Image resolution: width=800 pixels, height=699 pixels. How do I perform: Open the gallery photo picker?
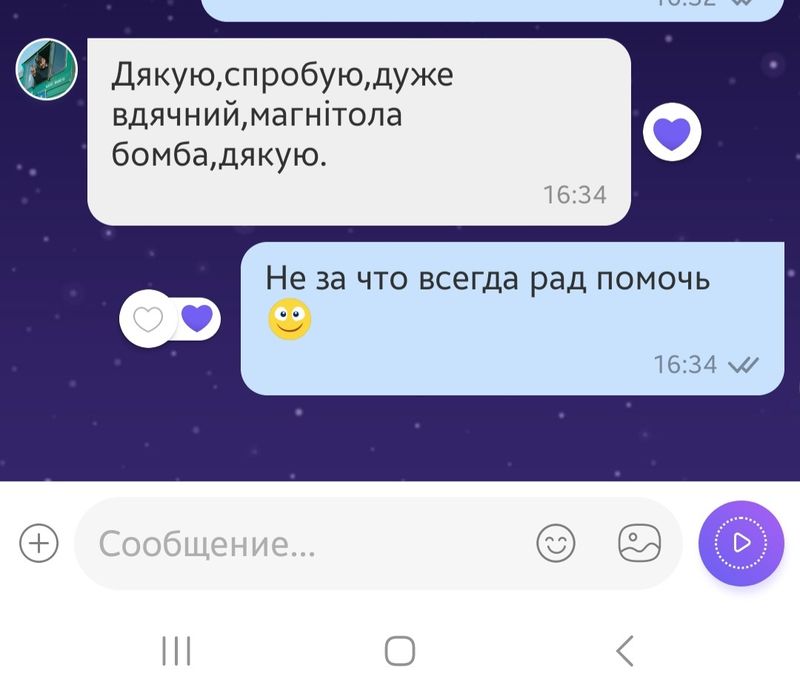click(639, 544)
